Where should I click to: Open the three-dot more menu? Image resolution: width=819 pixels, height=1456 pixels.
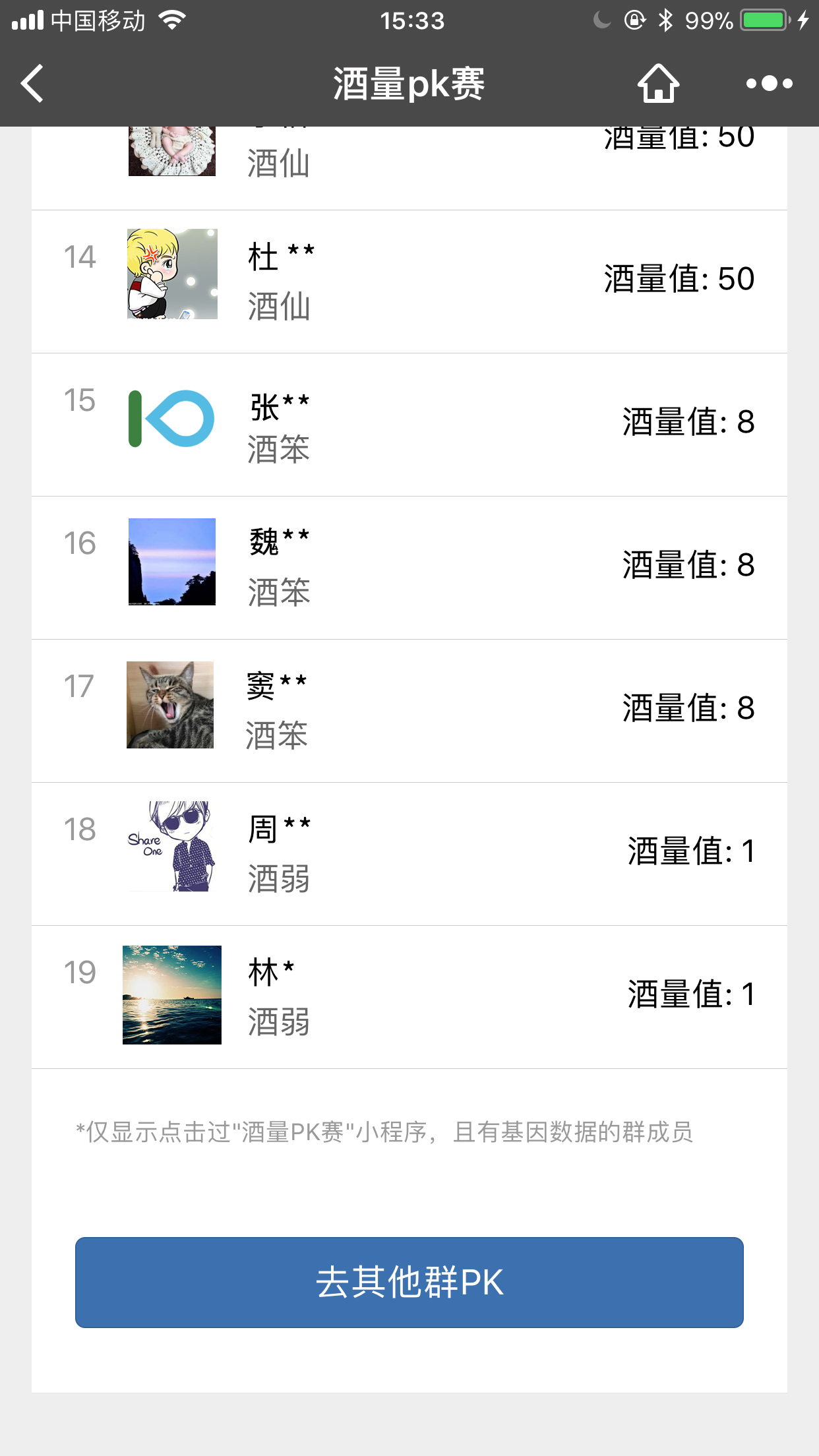point(769,84)
